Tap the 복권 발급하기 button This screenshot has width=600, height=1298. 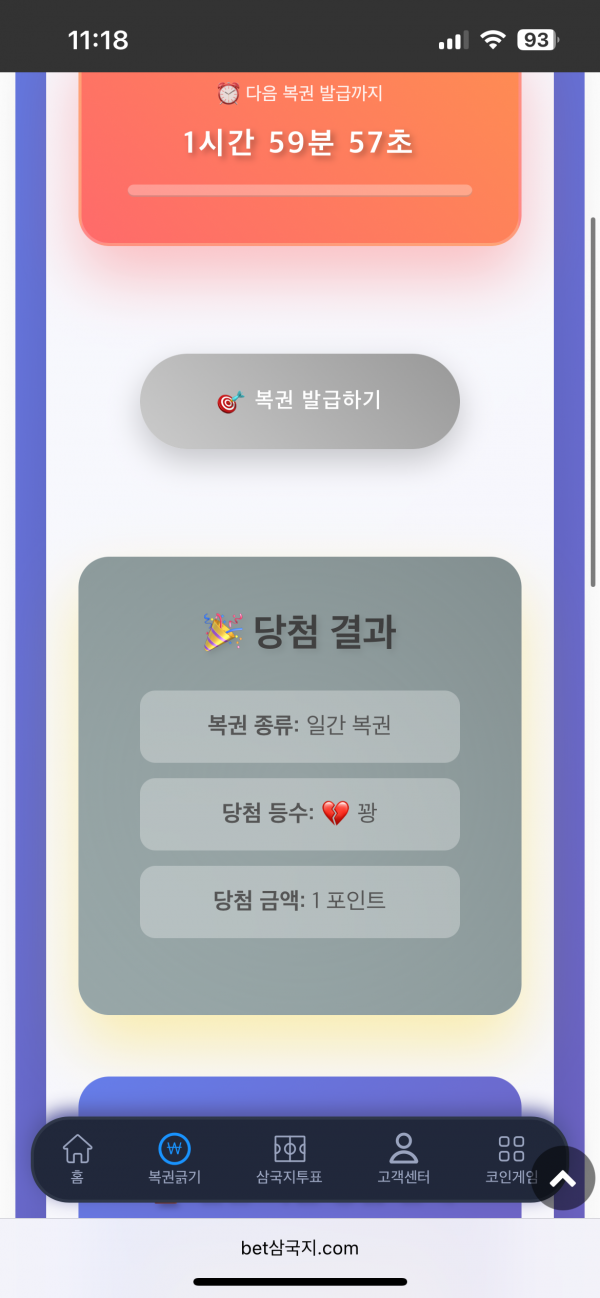pyautogui.click(x=300, y=401)
